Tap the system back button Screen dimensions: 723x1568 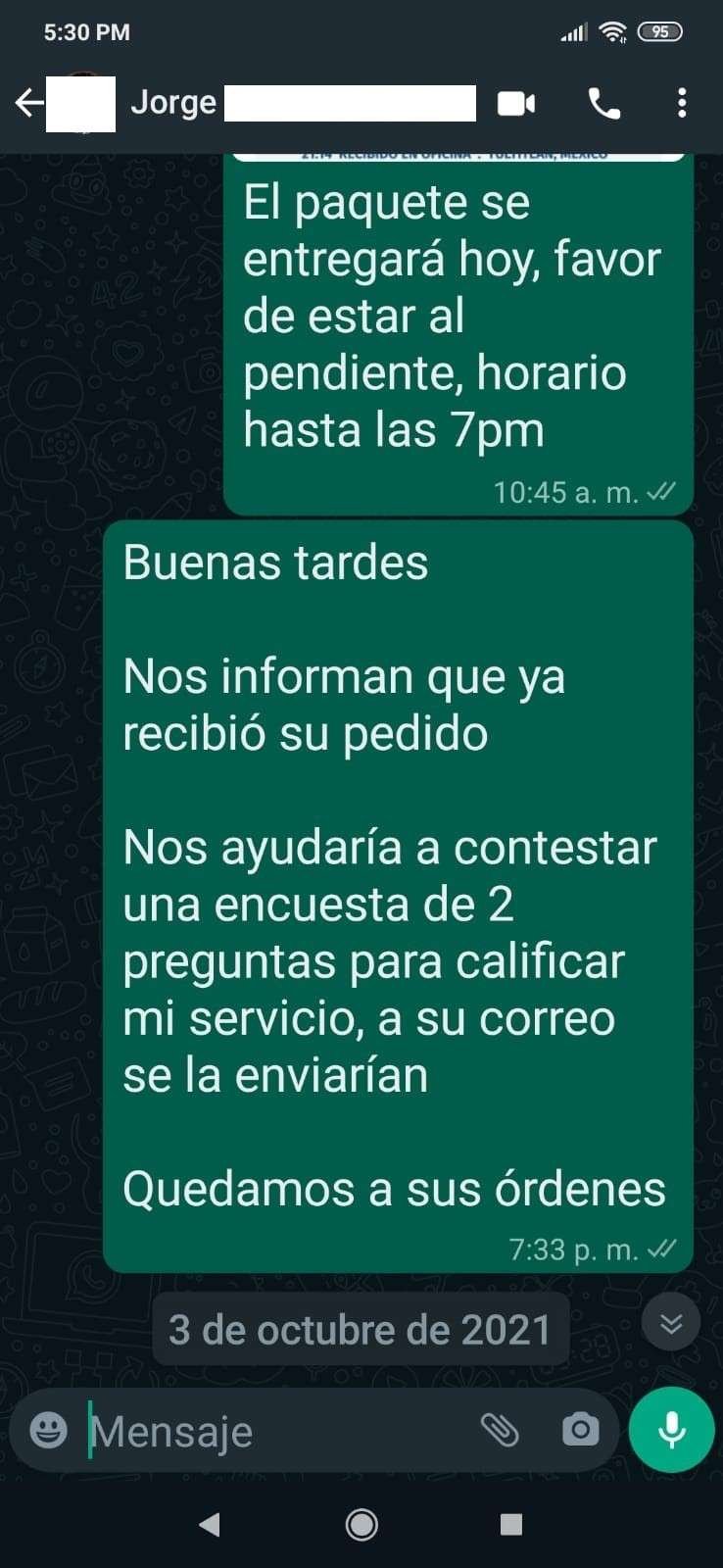coord(209,1524)
